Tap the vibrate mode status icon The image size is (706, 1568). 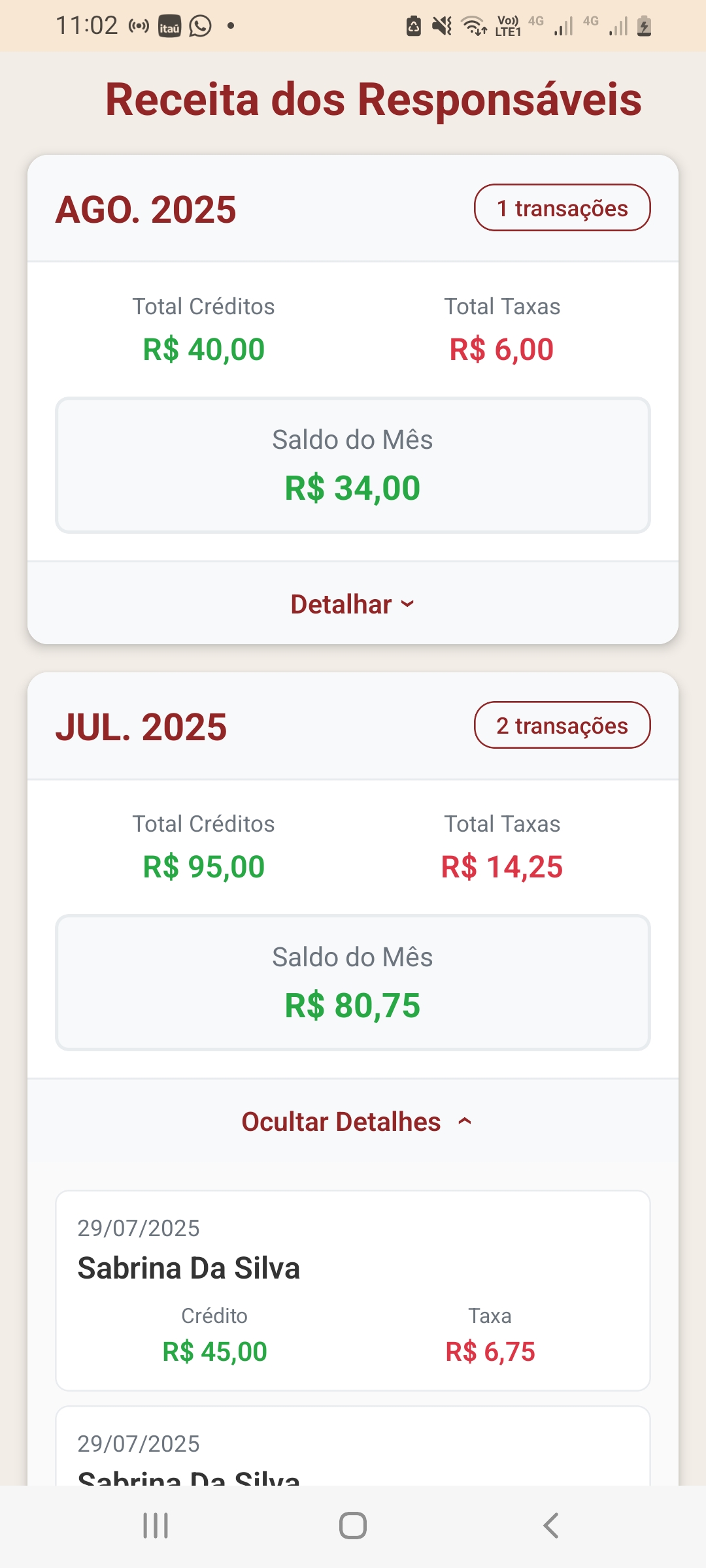click(443, 26)
